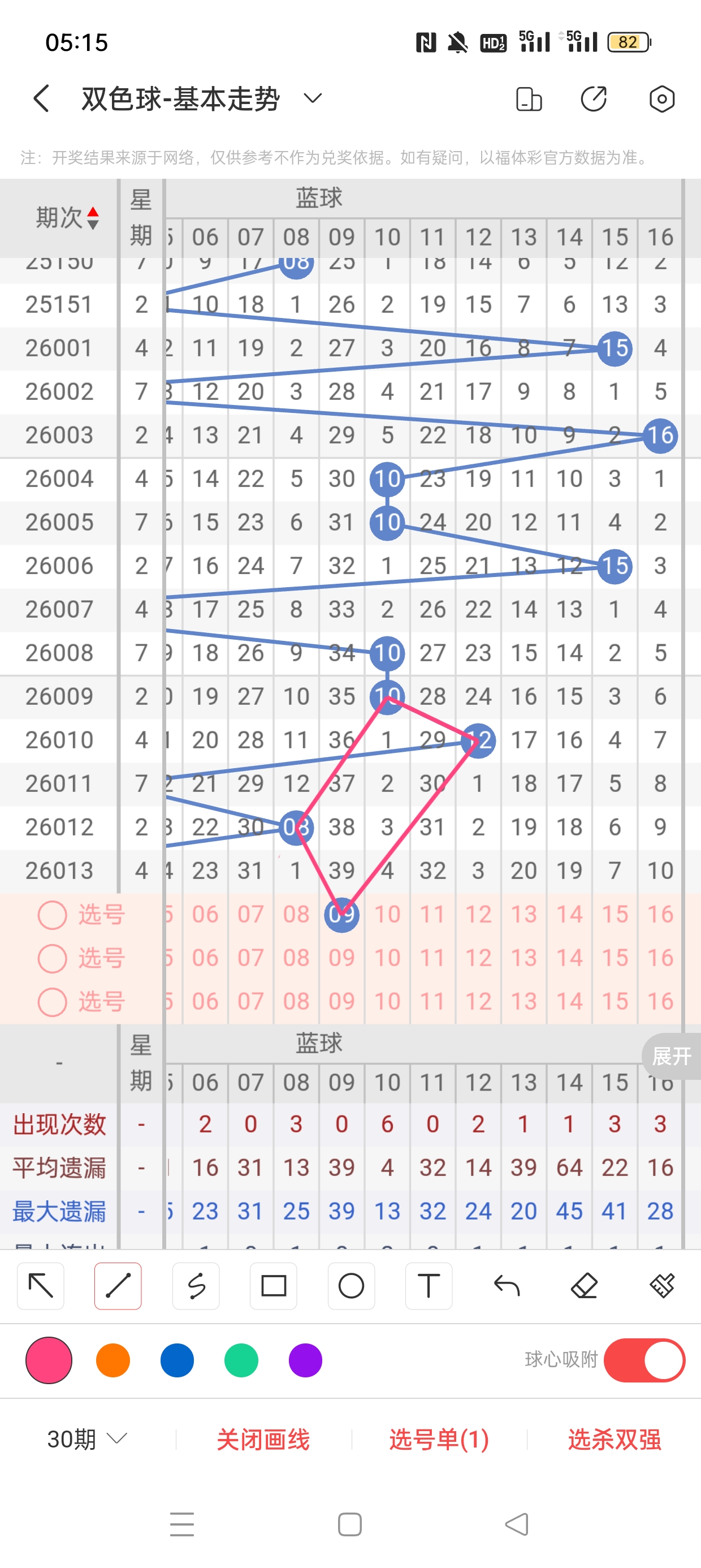
Task: Select the rectangle shape tool
Action: tap(274, 1286)
